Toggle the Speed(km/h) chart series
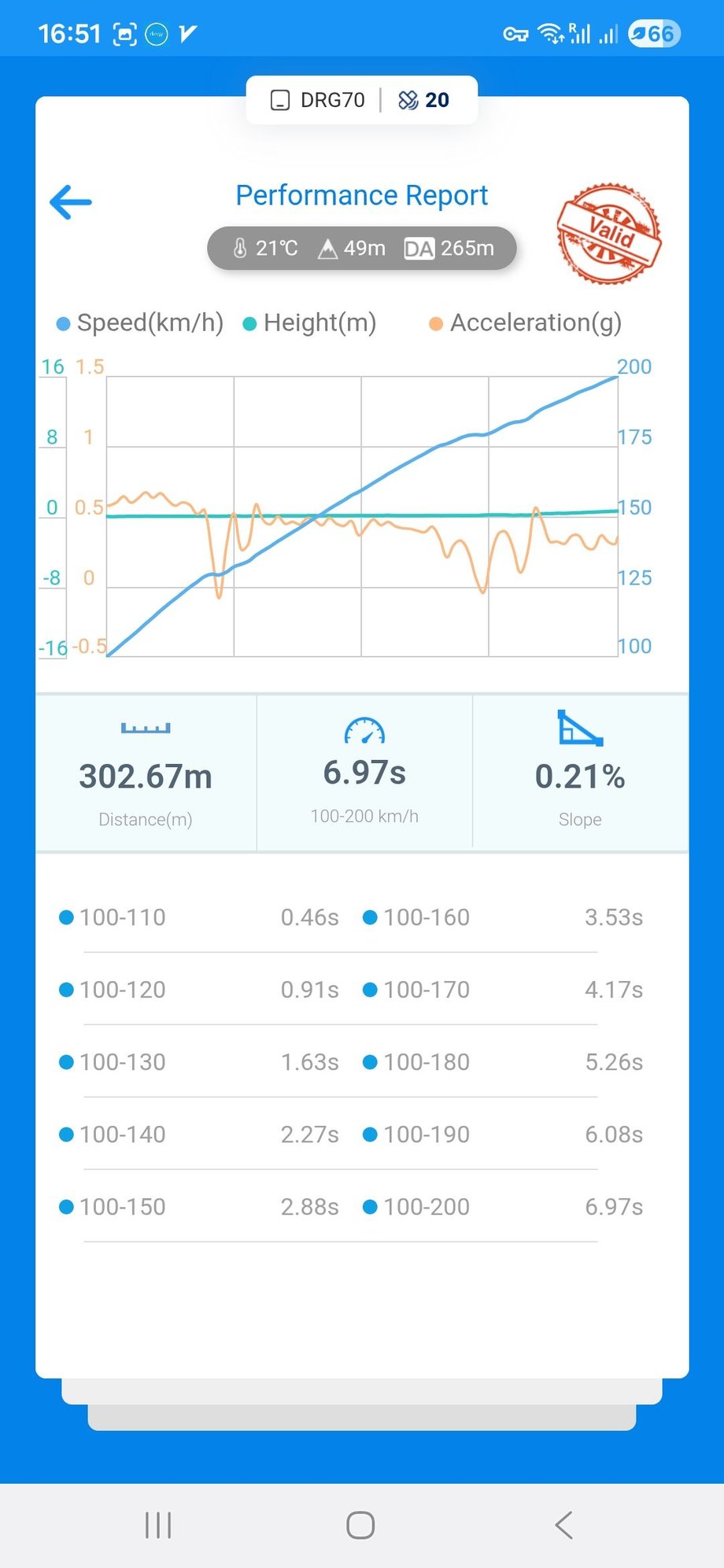This screenshot has height=1568, width=724. pyautogui.click(x=140, y=323)
